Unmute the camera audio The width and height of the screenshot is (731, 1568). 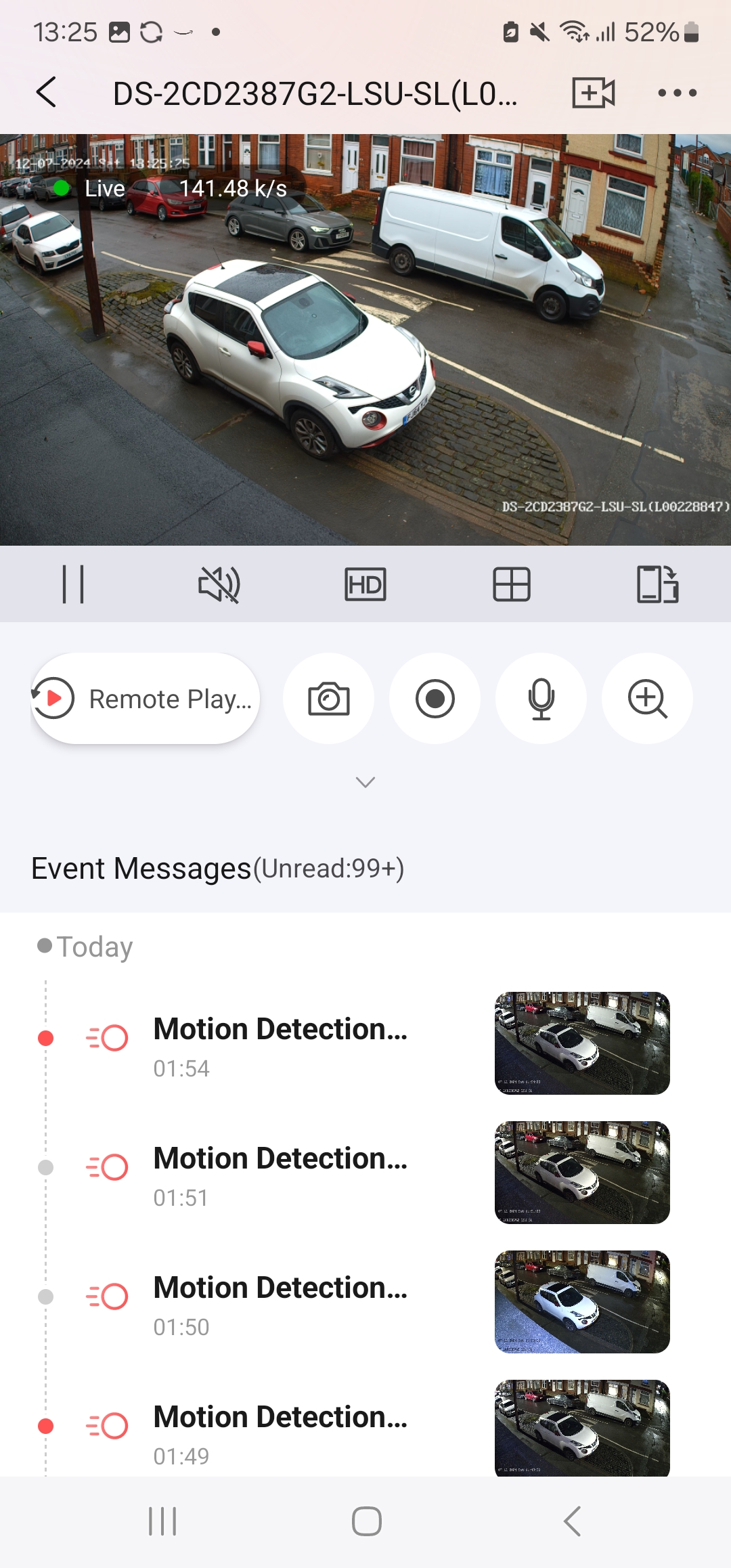(x=219, y=584)
